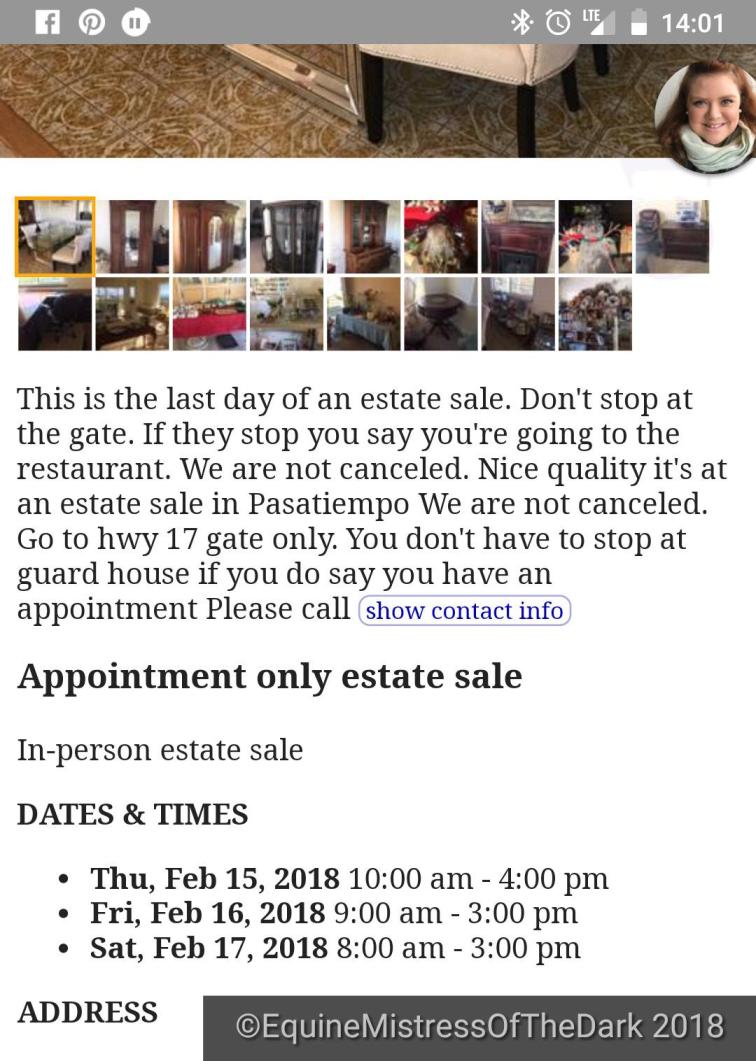This screenshot has height=1061, width=756.
Task: Reveal the seller's hidden contact info
Action: coord(464,610)
